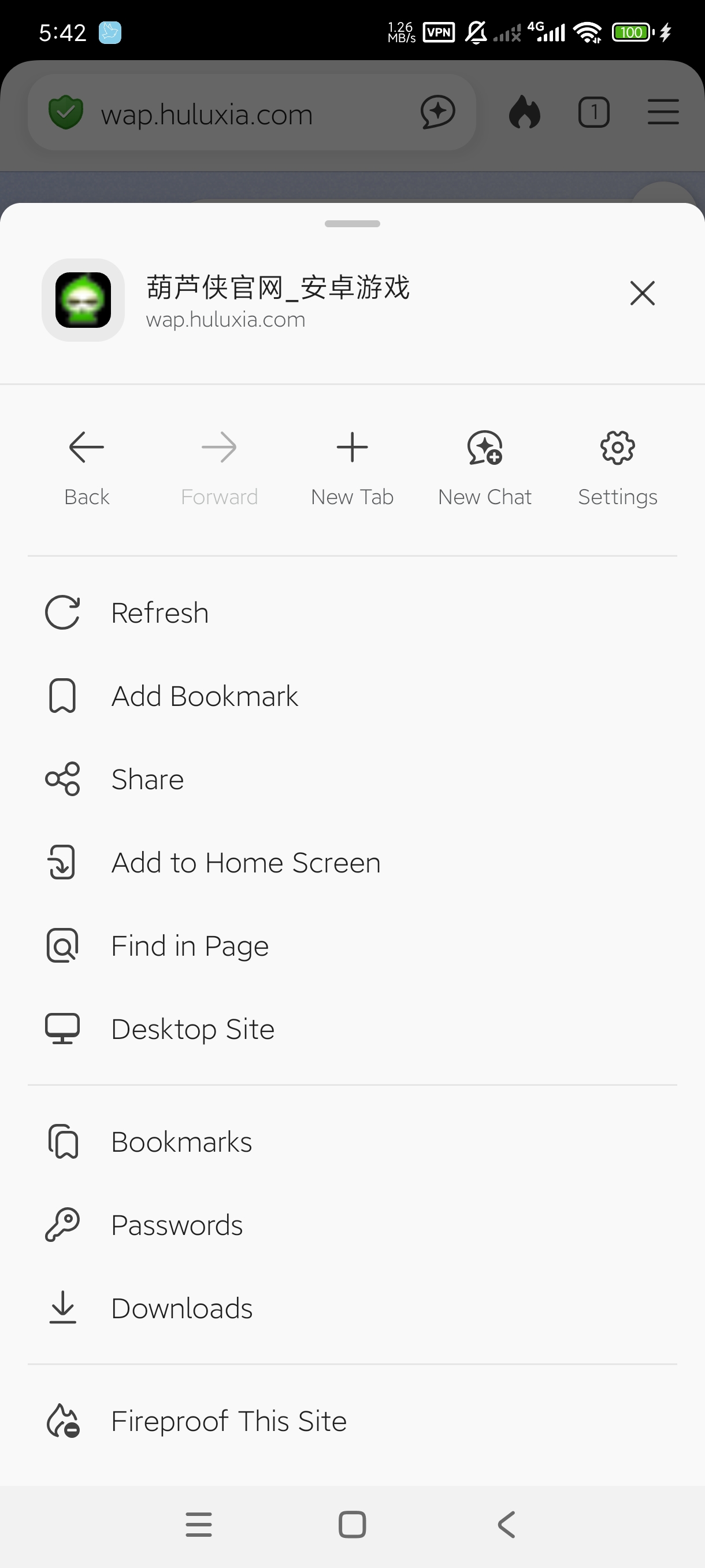
Task: Open saved Passwords
Action: tap(352, 1225)
